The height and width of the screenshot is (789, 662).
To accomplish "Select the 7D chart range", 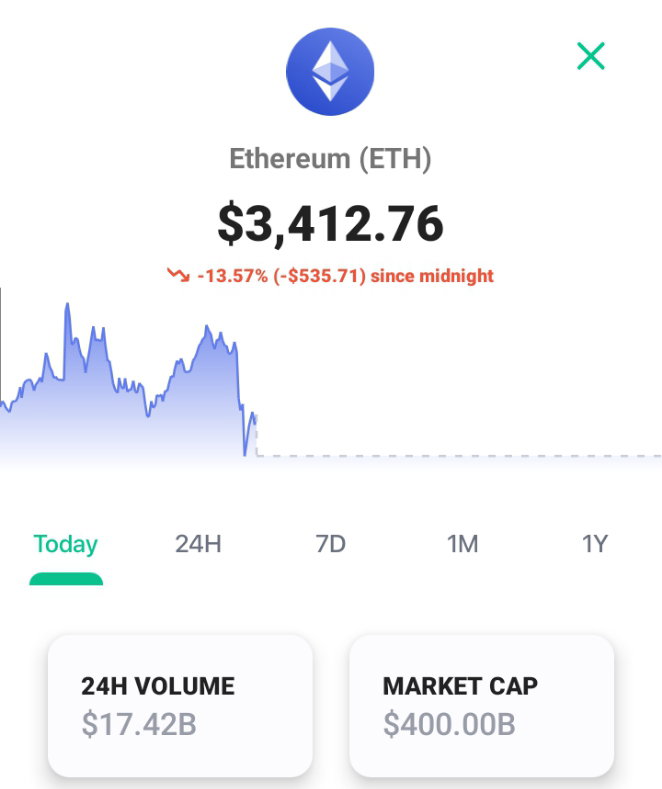I will click(330, 544).
